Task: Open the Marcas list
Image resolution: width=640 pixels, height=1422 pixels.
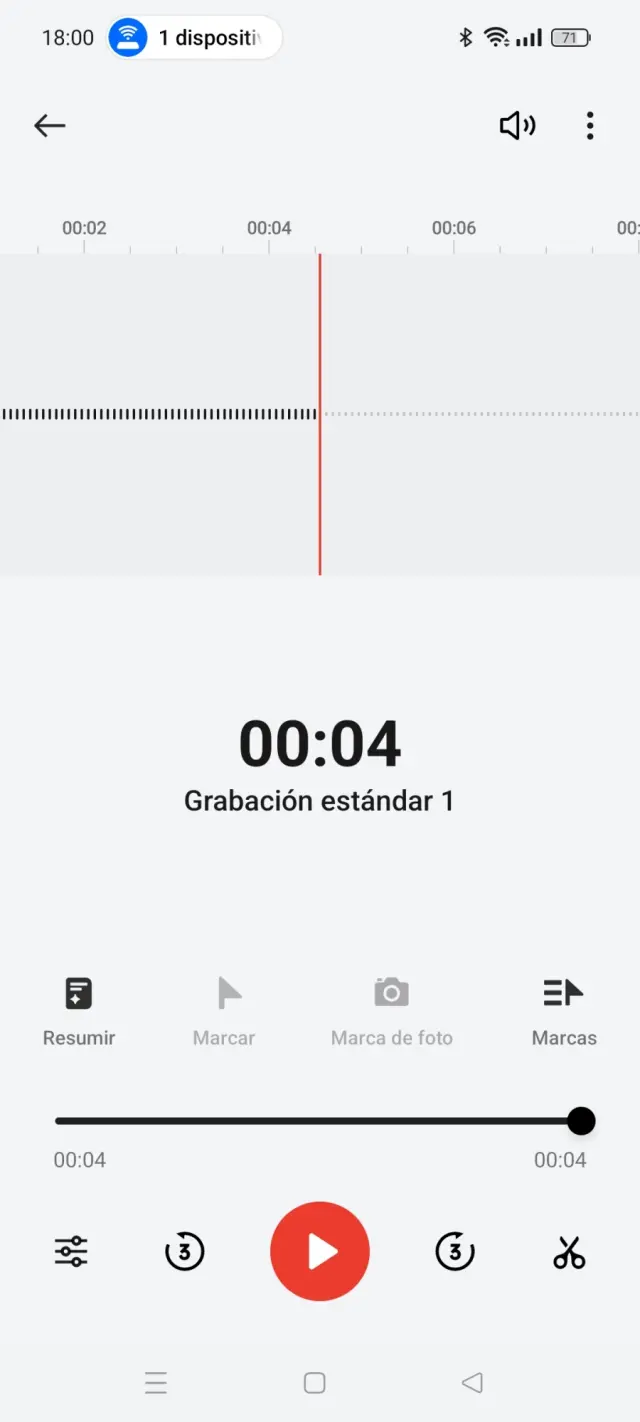Action: point(564,1011)
